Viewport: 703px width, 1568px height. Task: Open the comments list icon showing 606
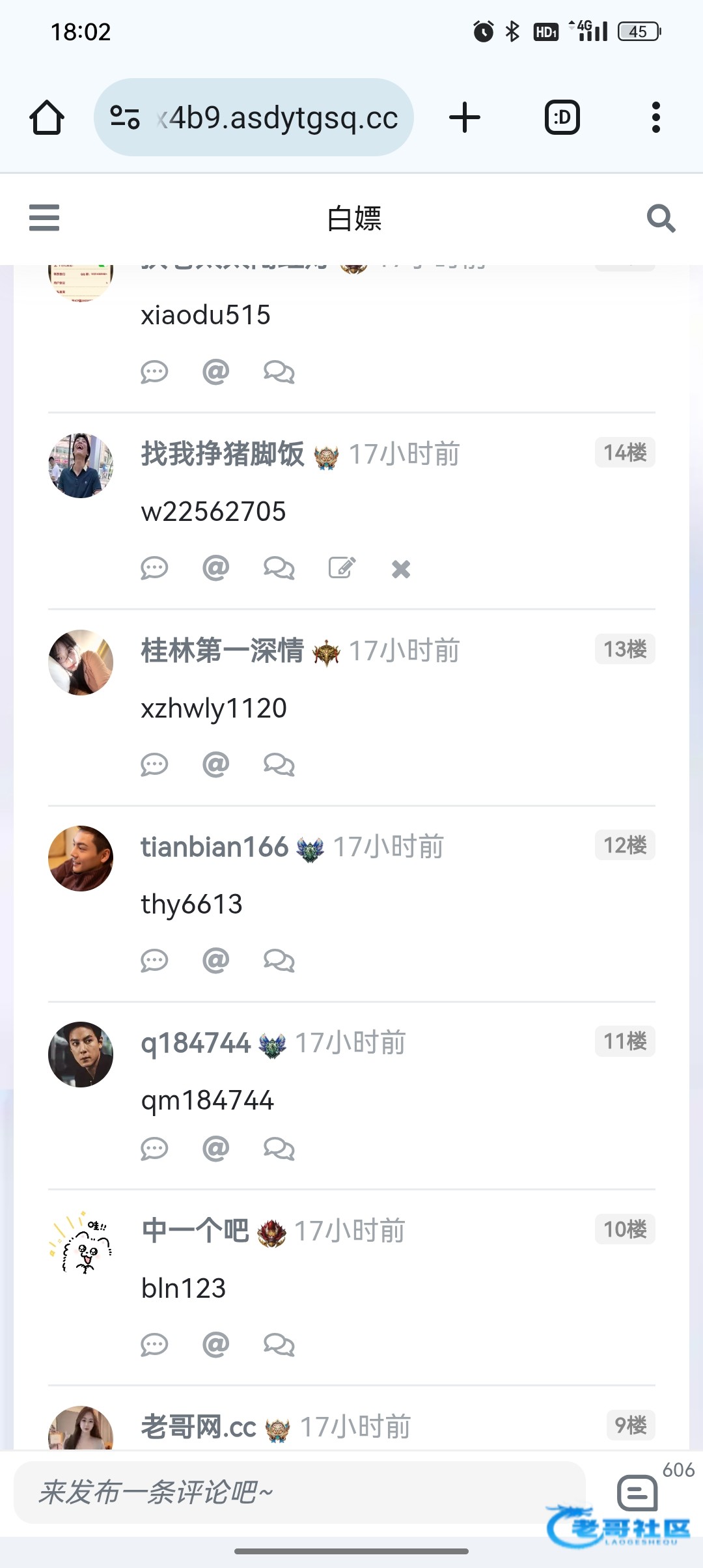[637, 1492]
